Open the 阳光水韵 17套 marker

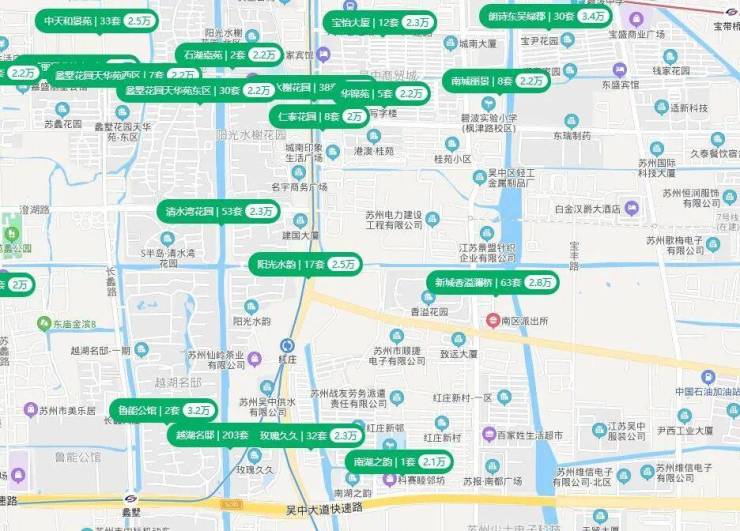304,264
